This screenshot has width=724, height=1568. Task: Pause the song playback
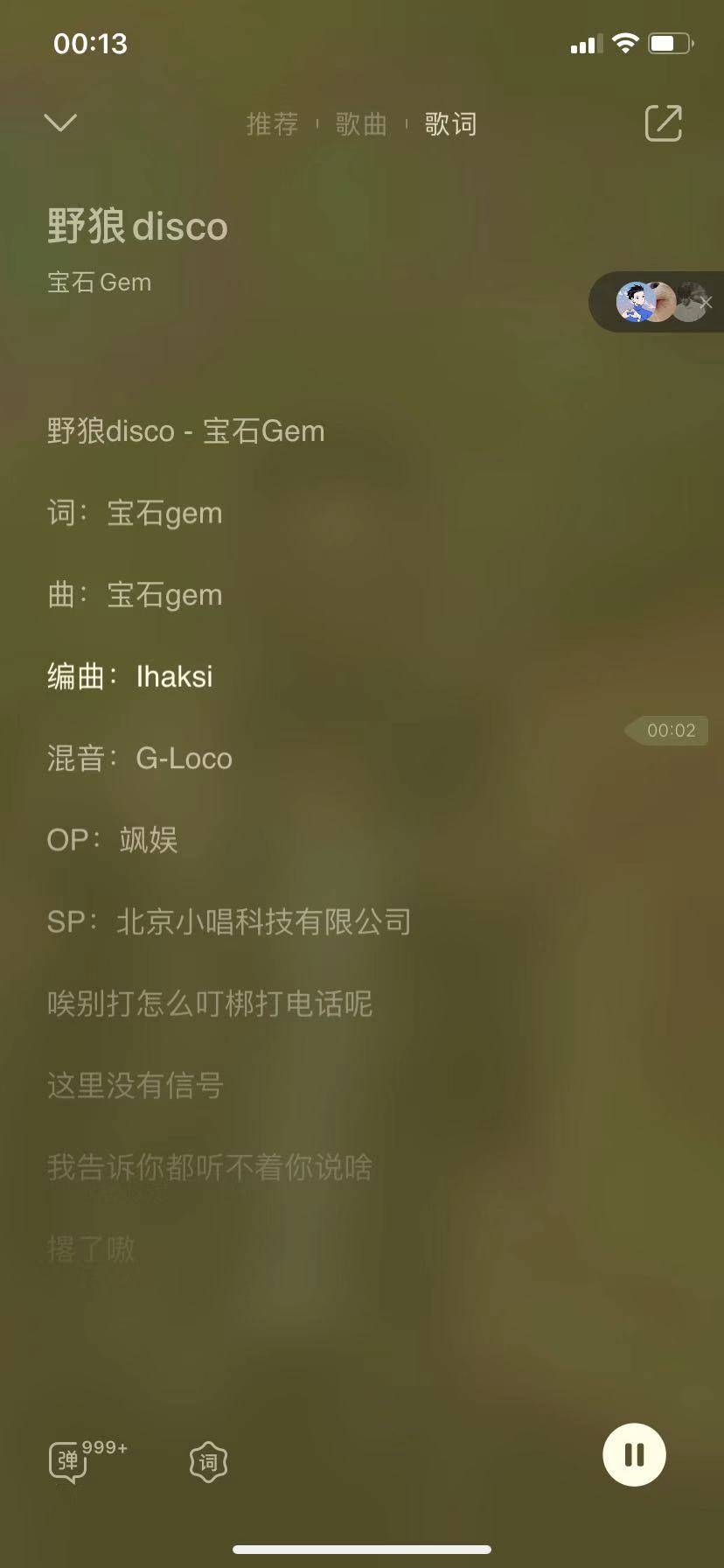tap(634, 1455)
